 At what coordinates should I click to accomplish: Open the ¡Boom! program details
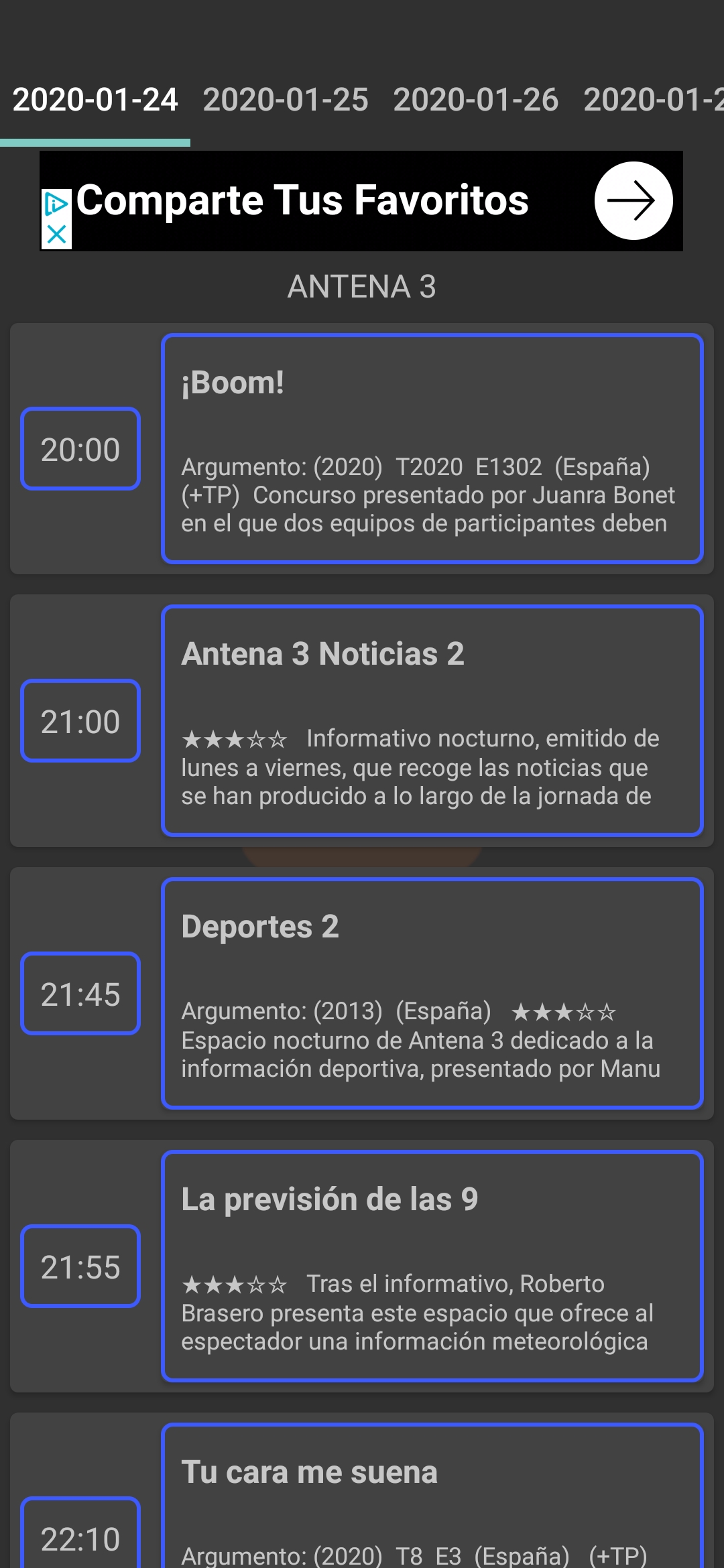coord(432,448)
